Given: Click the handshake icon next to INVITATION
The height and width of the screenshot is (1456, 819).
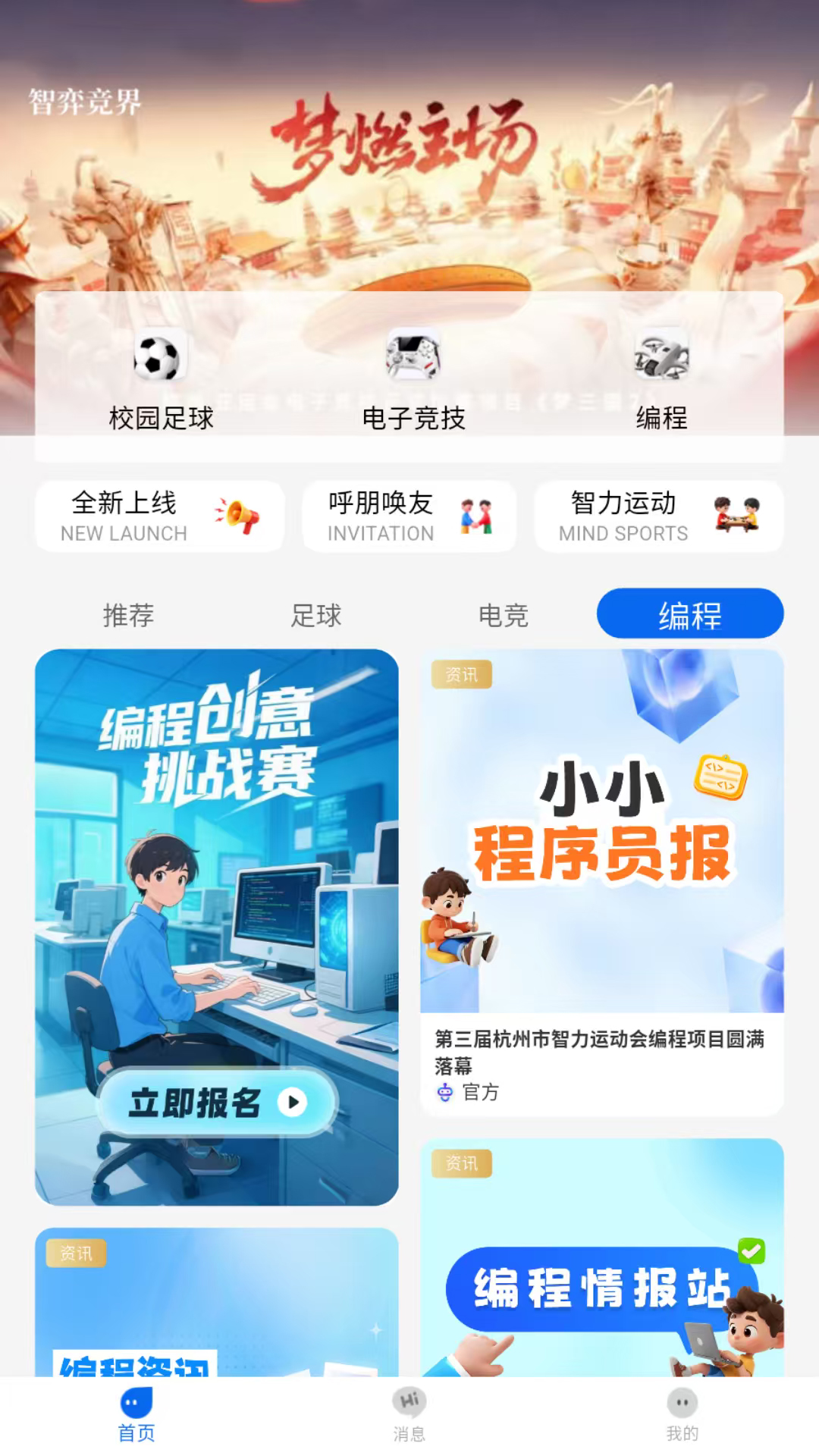Looking at the screenshot, I should pyautogui.click(x=478, y=516).
